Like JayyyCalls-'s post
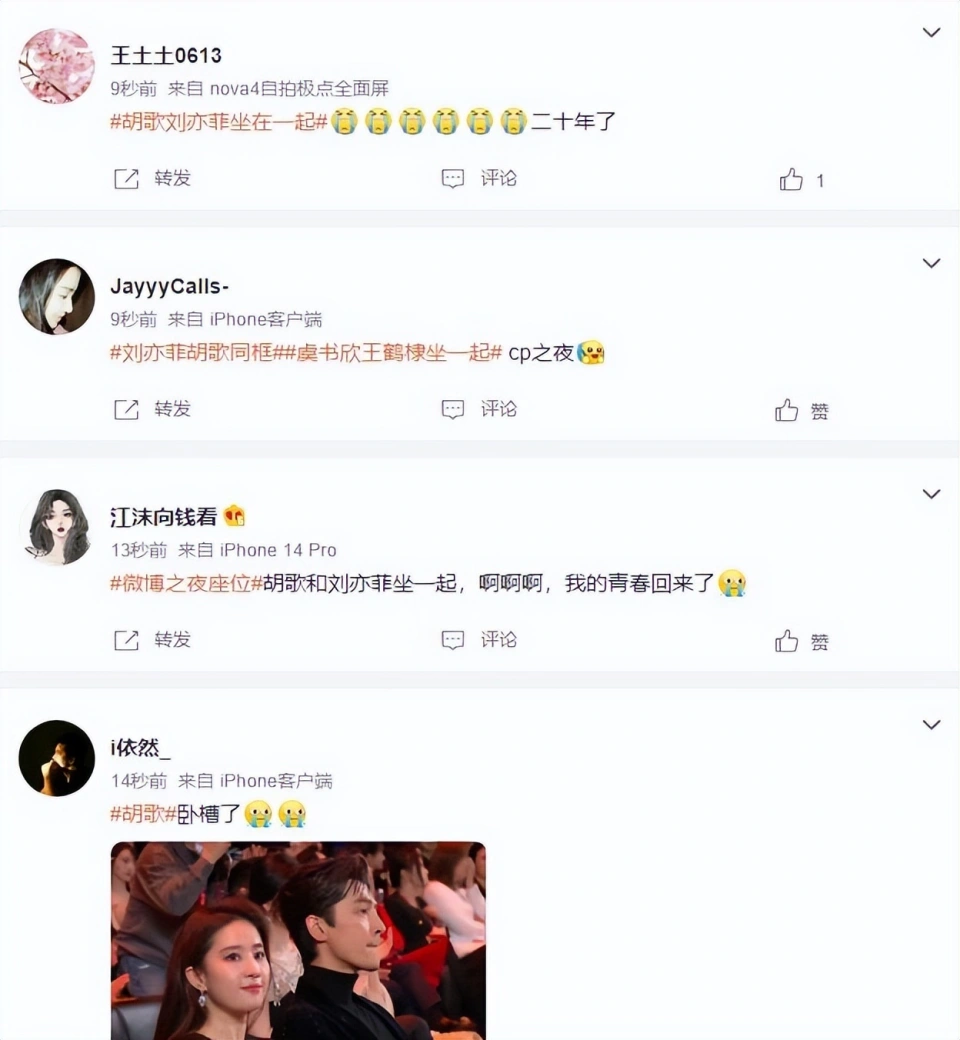Viewport: 960px width, 1040px height. tap(802, 411)
